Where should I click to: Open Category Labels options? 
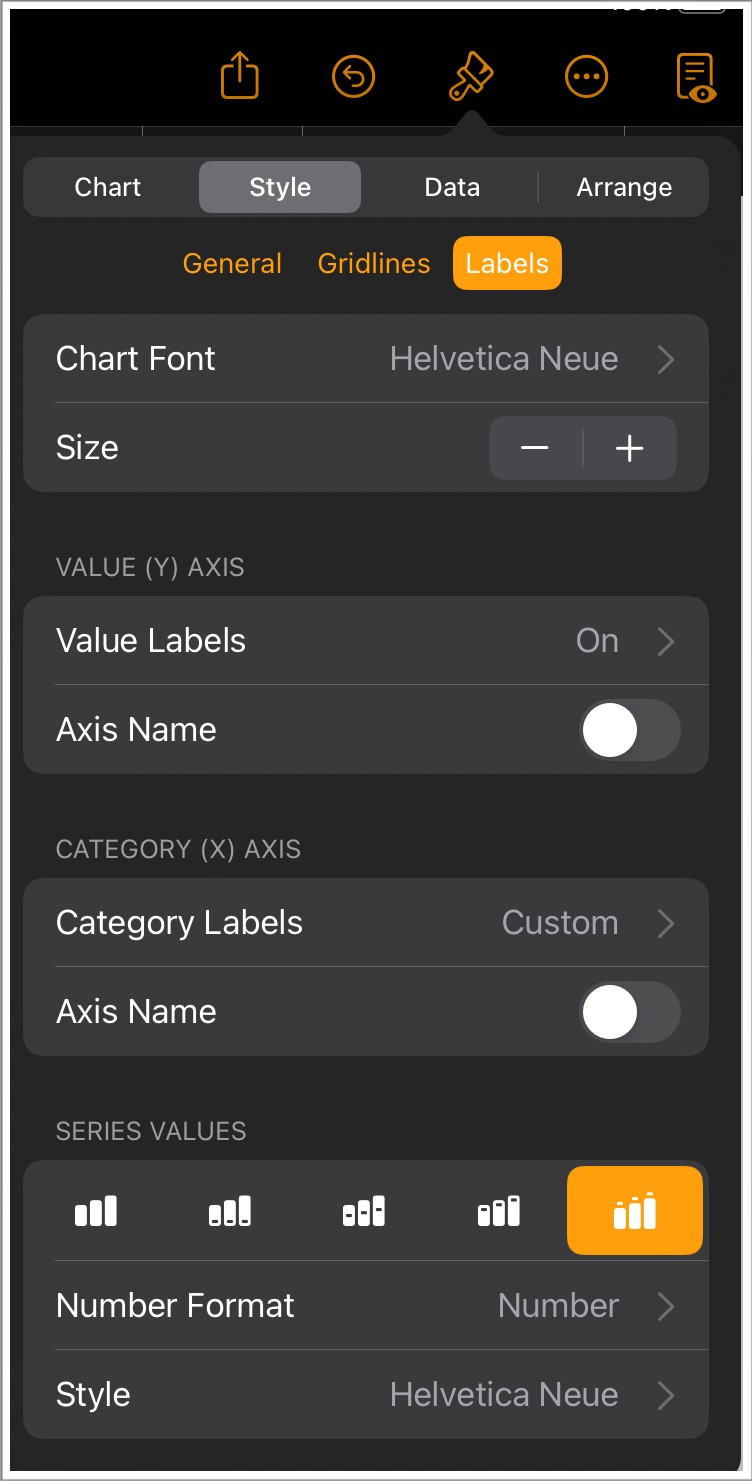[366, 923]
